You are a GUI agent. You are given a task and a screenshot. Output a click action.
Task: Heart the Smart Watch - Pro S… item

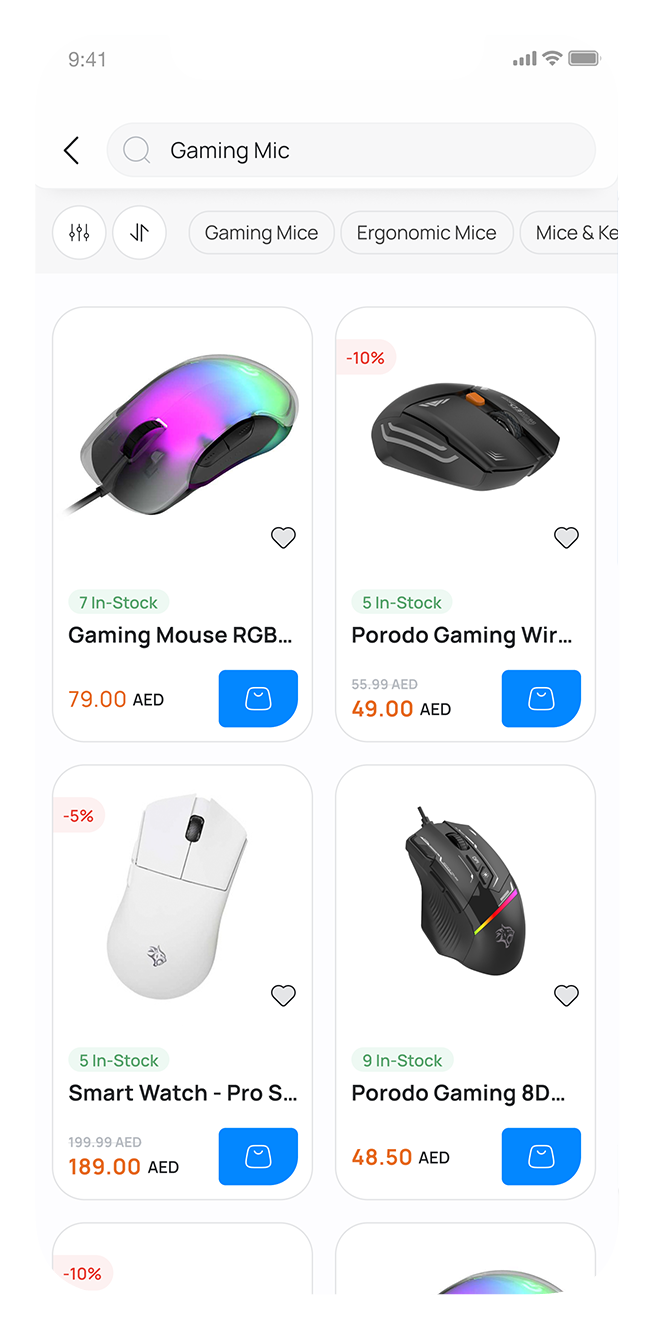[x=283, y=996]
